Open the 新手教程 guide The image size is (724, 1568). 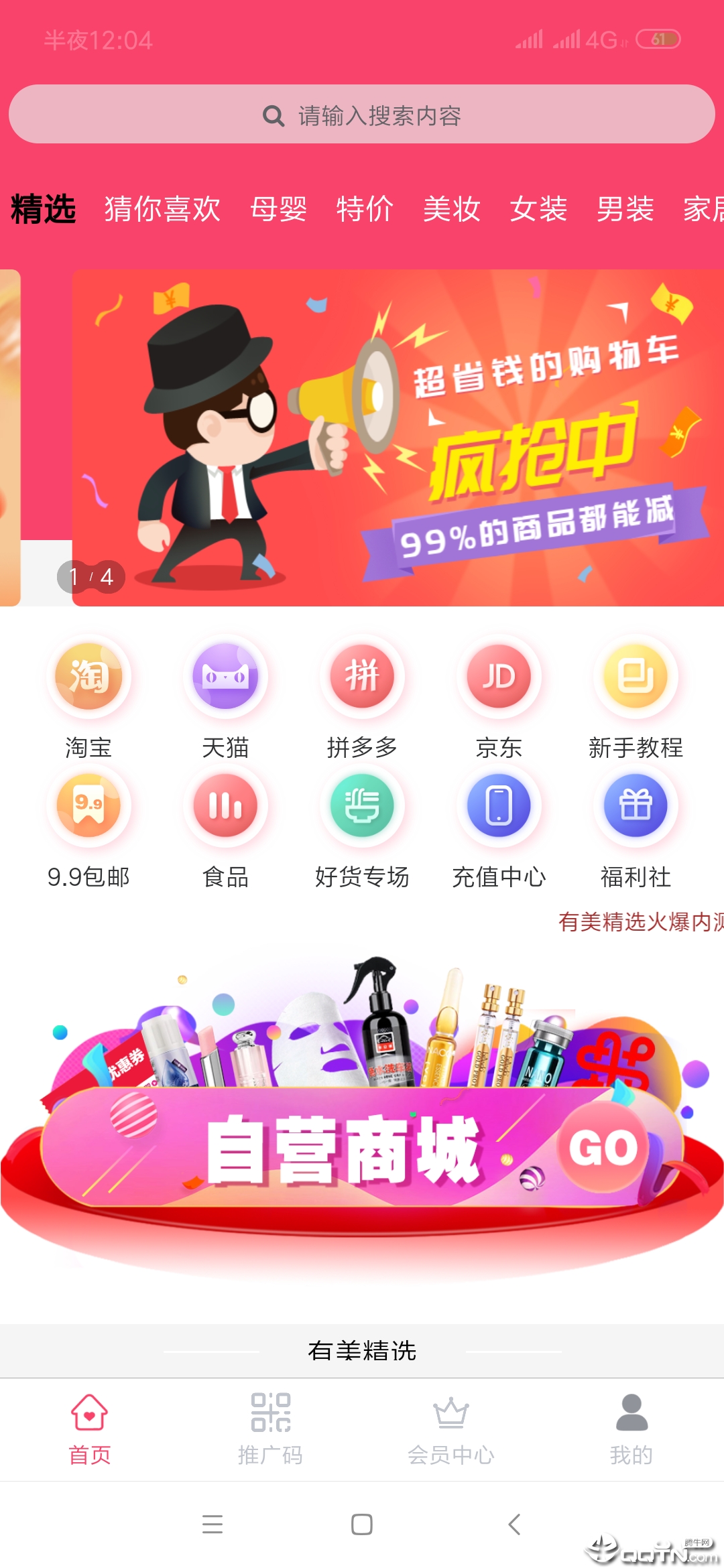tap(636, 697)
